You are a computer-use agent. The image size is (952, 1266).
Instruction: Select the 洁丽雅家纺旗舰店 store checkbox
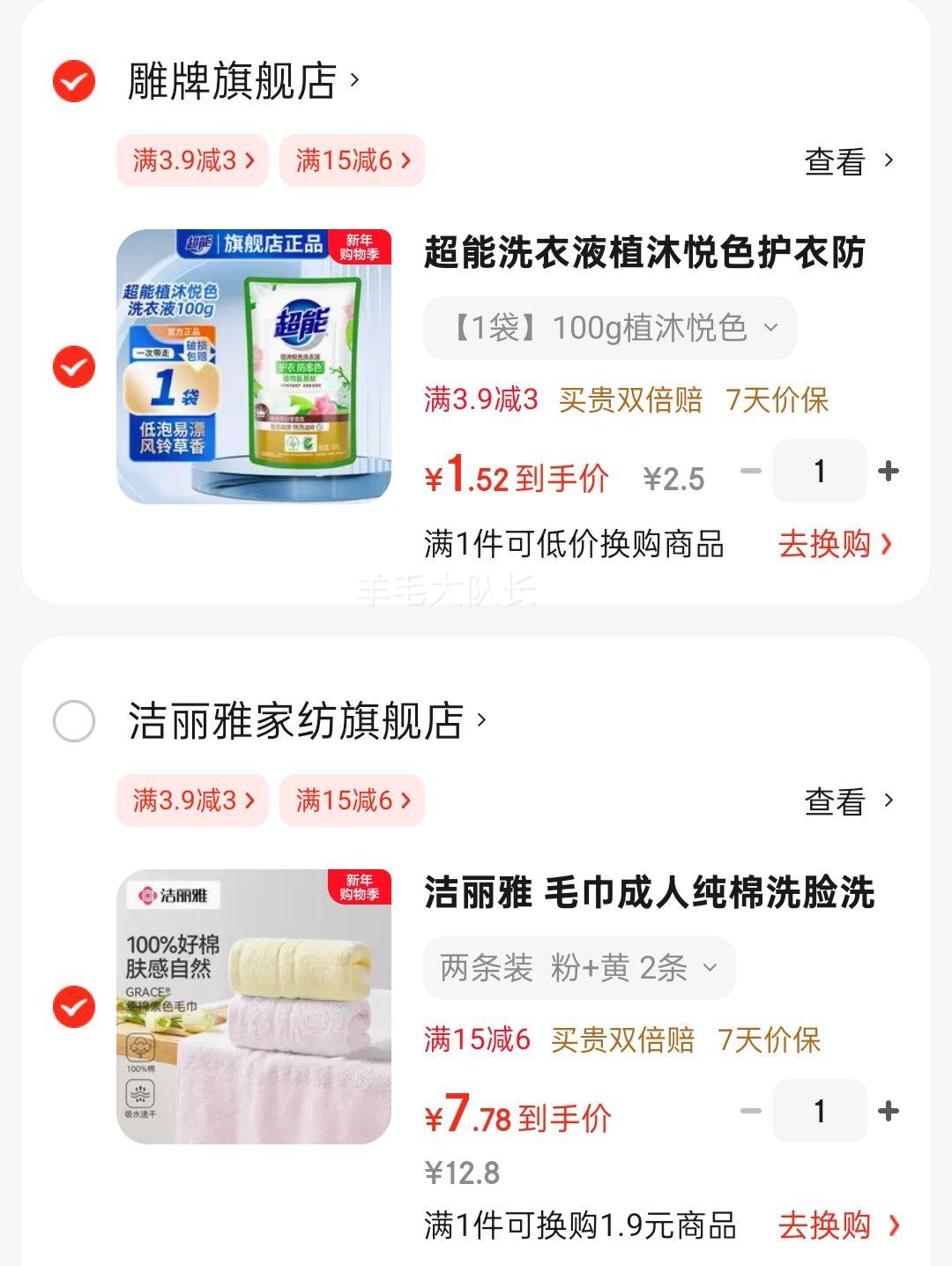[74, 720]
